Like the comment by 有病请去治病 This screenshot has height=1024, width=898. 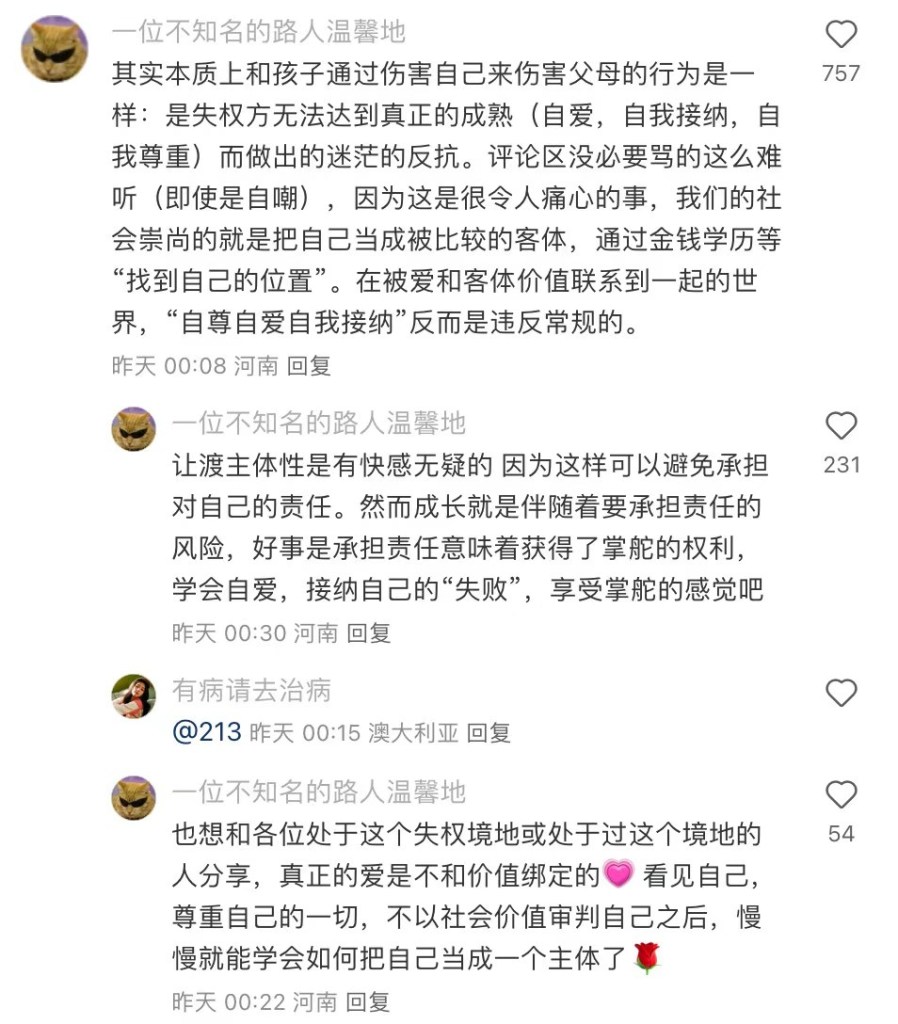[x=841, y=692]
